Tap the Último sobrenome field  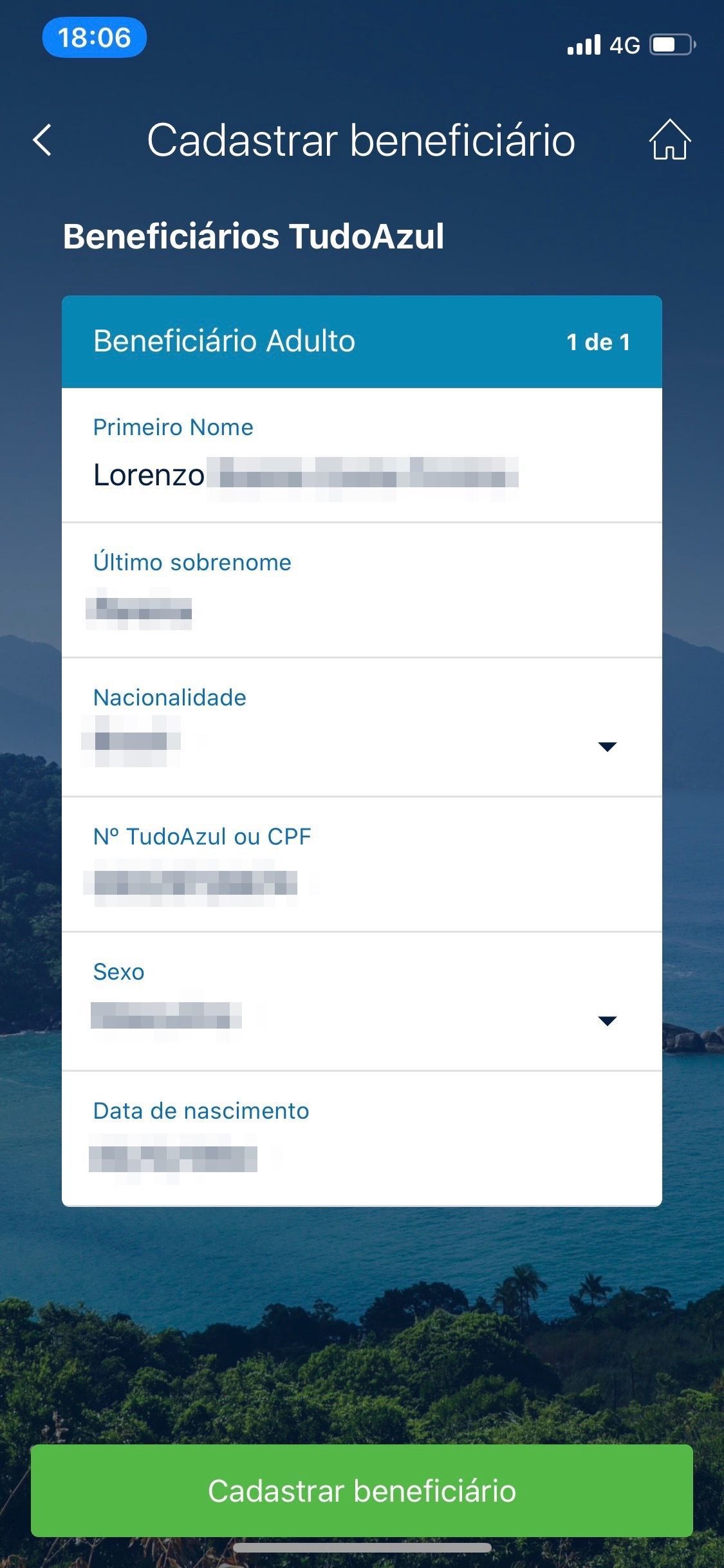click(x=362, y=591)
